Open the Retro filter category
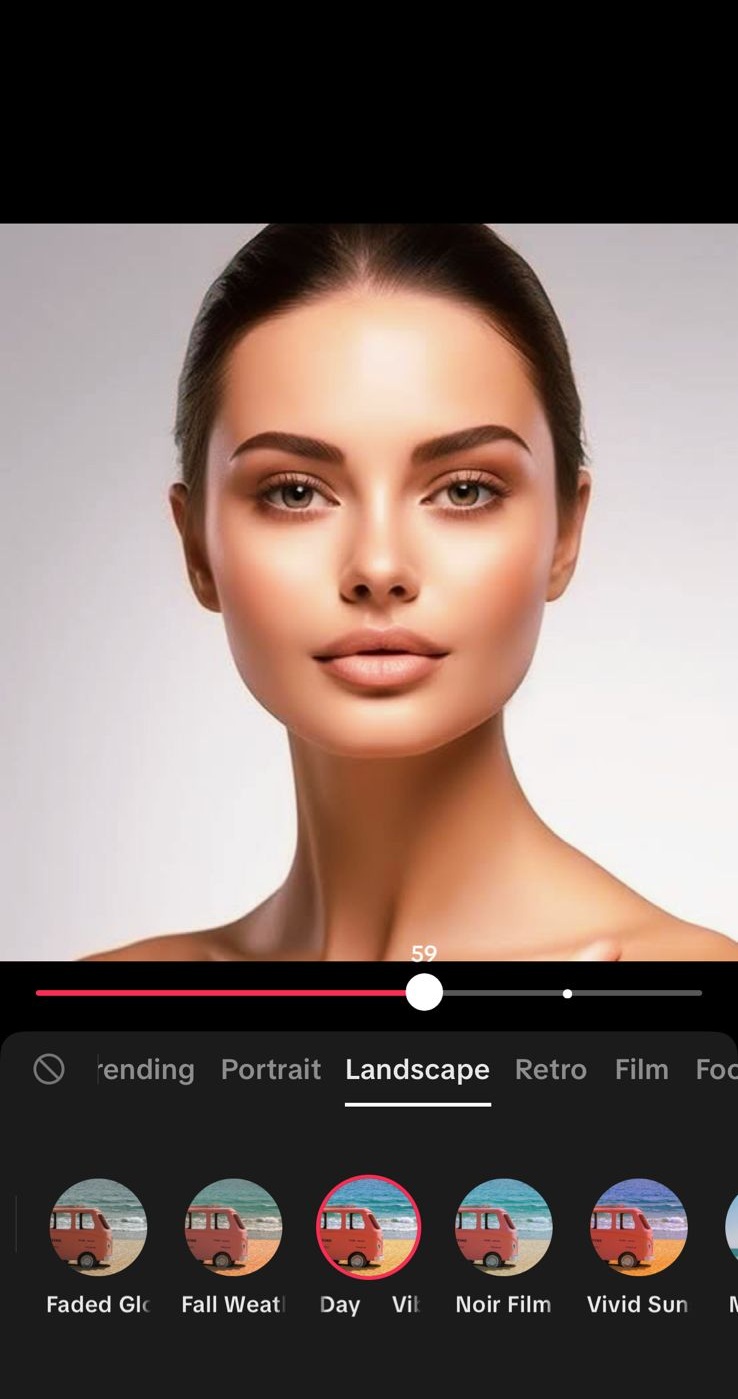 [x=550, y=1069]
